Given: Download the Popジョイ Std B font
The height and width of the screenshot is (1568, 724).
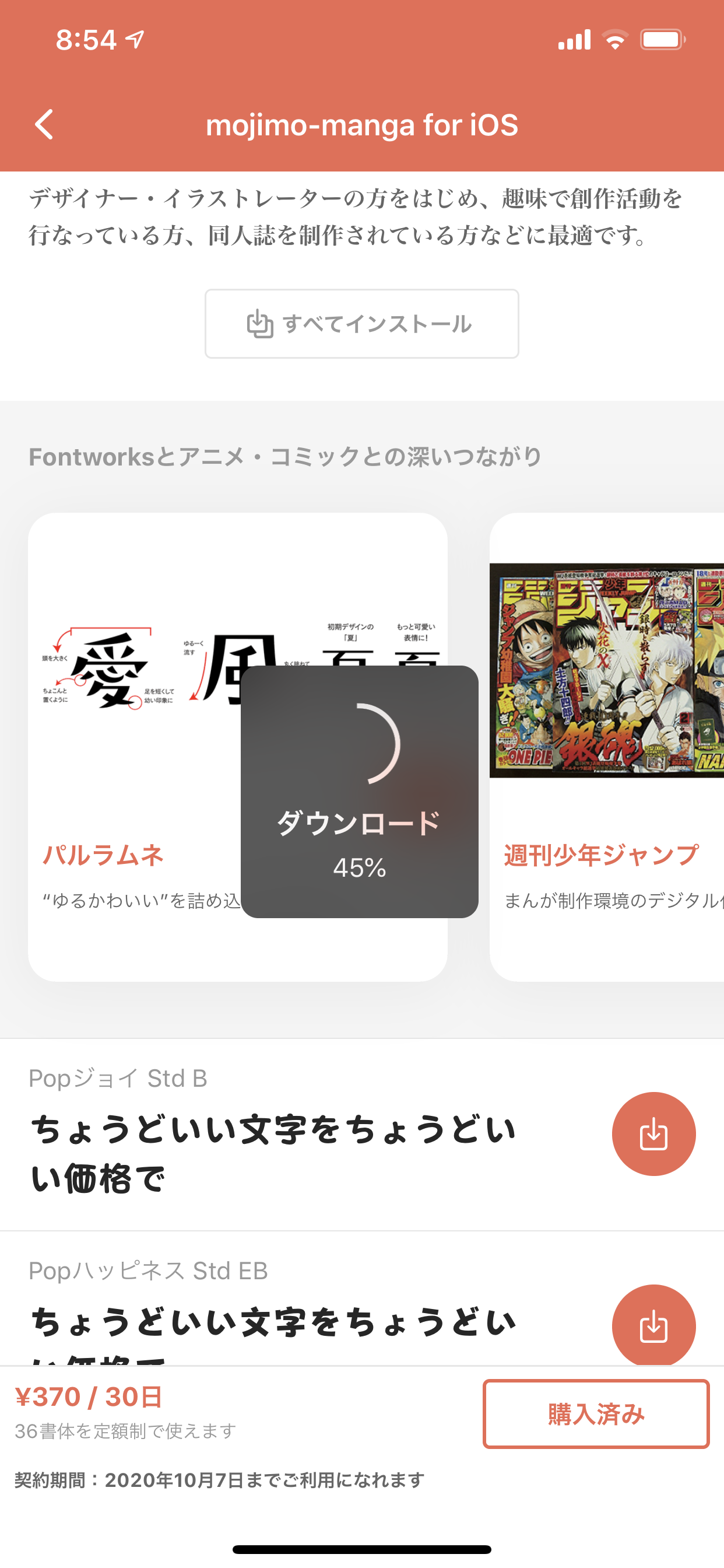Looking at the screenshot, I should (x=653, y=1133).
